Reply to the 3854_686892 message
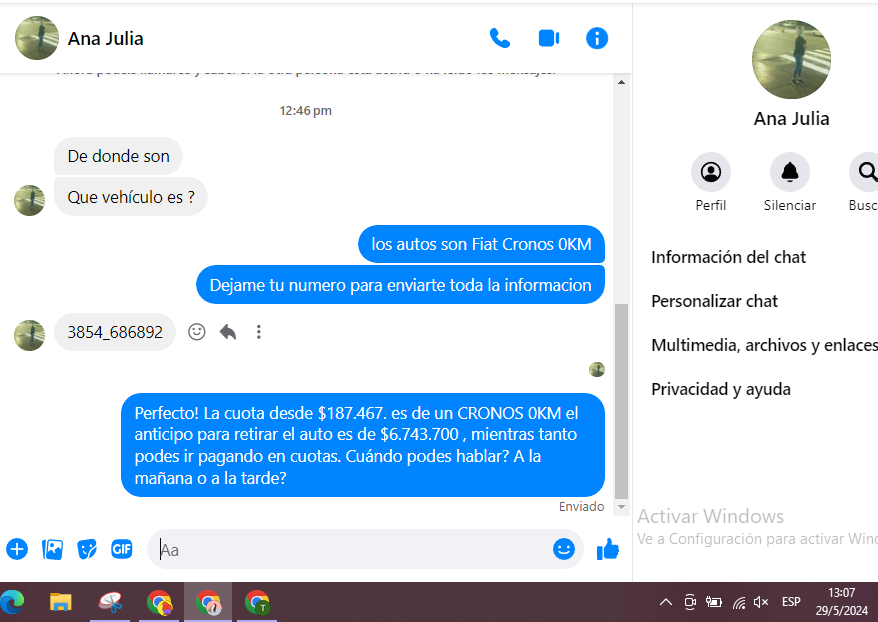The image size is (878, 622). (x=228, y=332)
